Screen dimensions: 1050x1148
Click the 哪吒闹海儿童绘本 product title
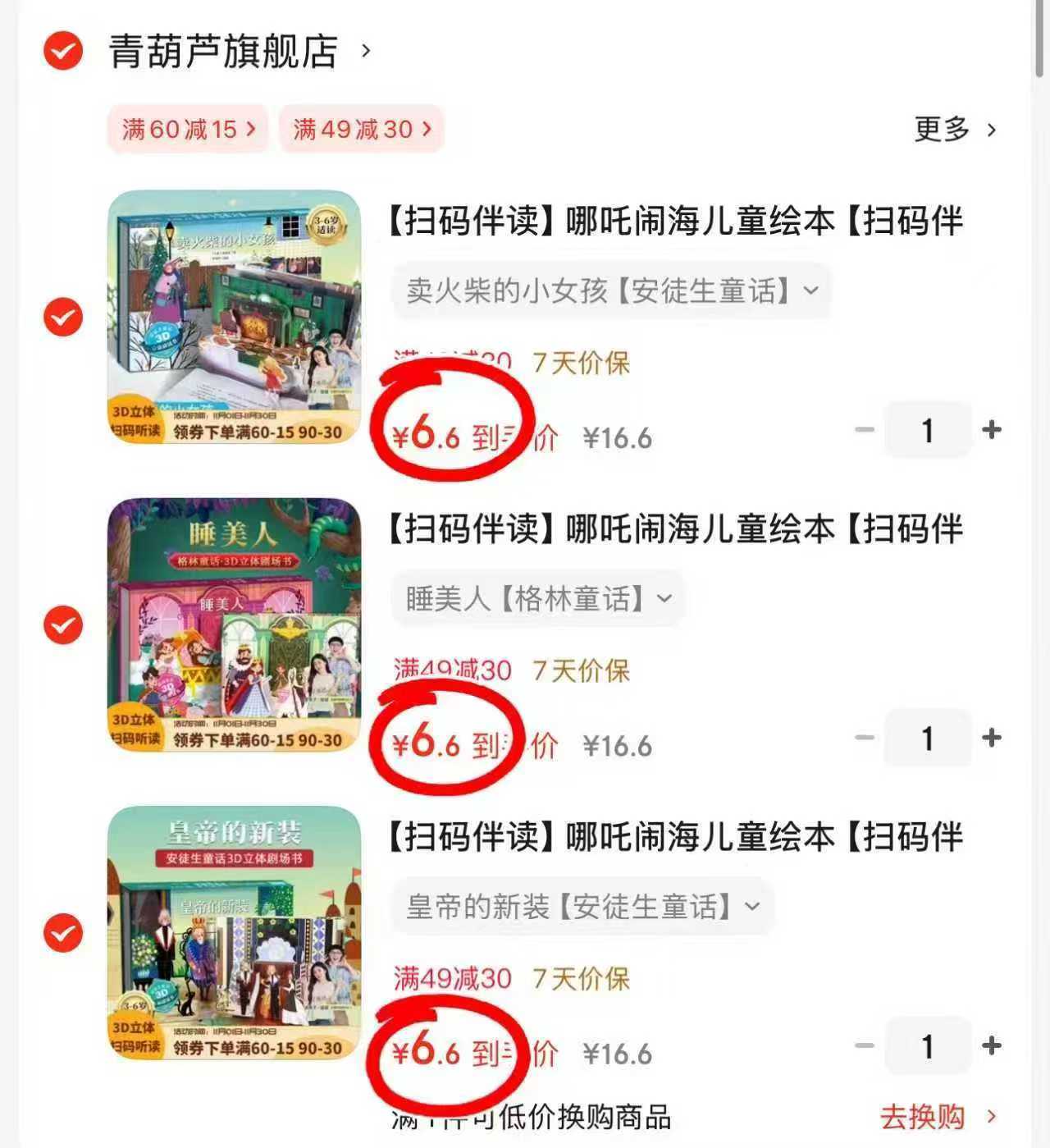(673, 222)
